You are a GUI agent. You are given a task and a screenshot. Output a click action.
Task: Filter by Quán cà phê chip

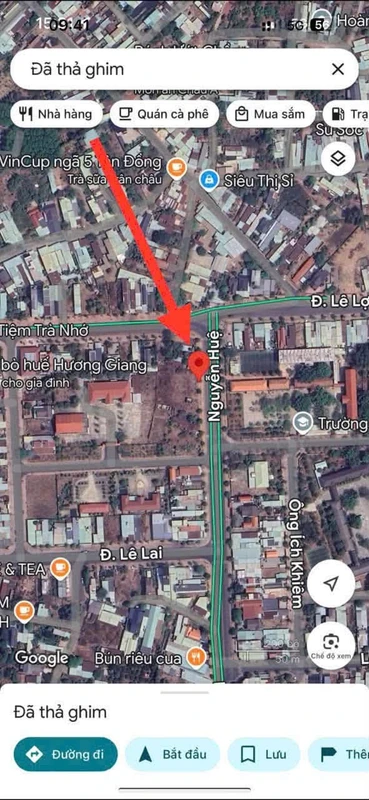[164, 113]
